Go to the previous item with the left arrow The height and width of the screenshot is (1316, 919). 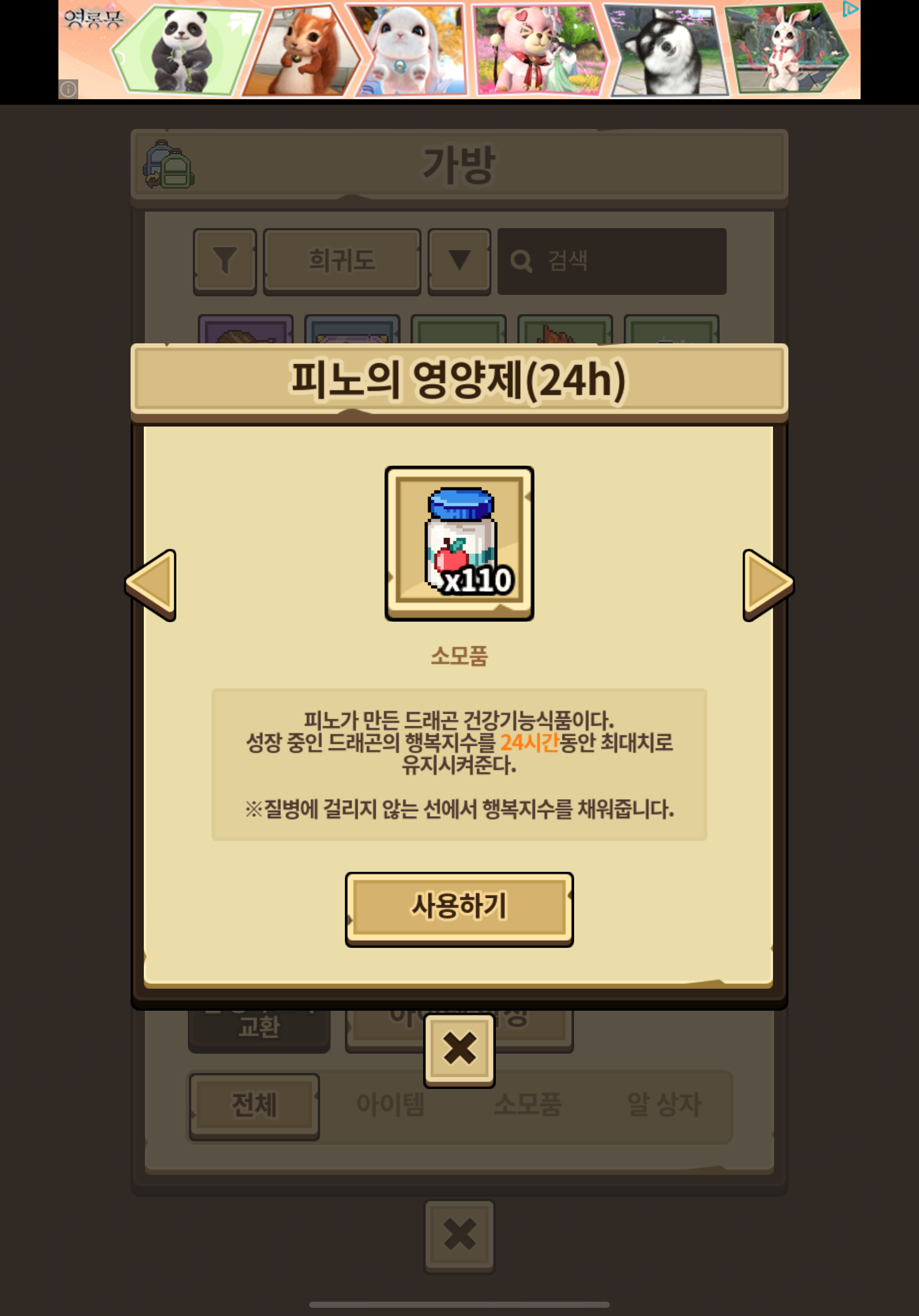[152, 585]
